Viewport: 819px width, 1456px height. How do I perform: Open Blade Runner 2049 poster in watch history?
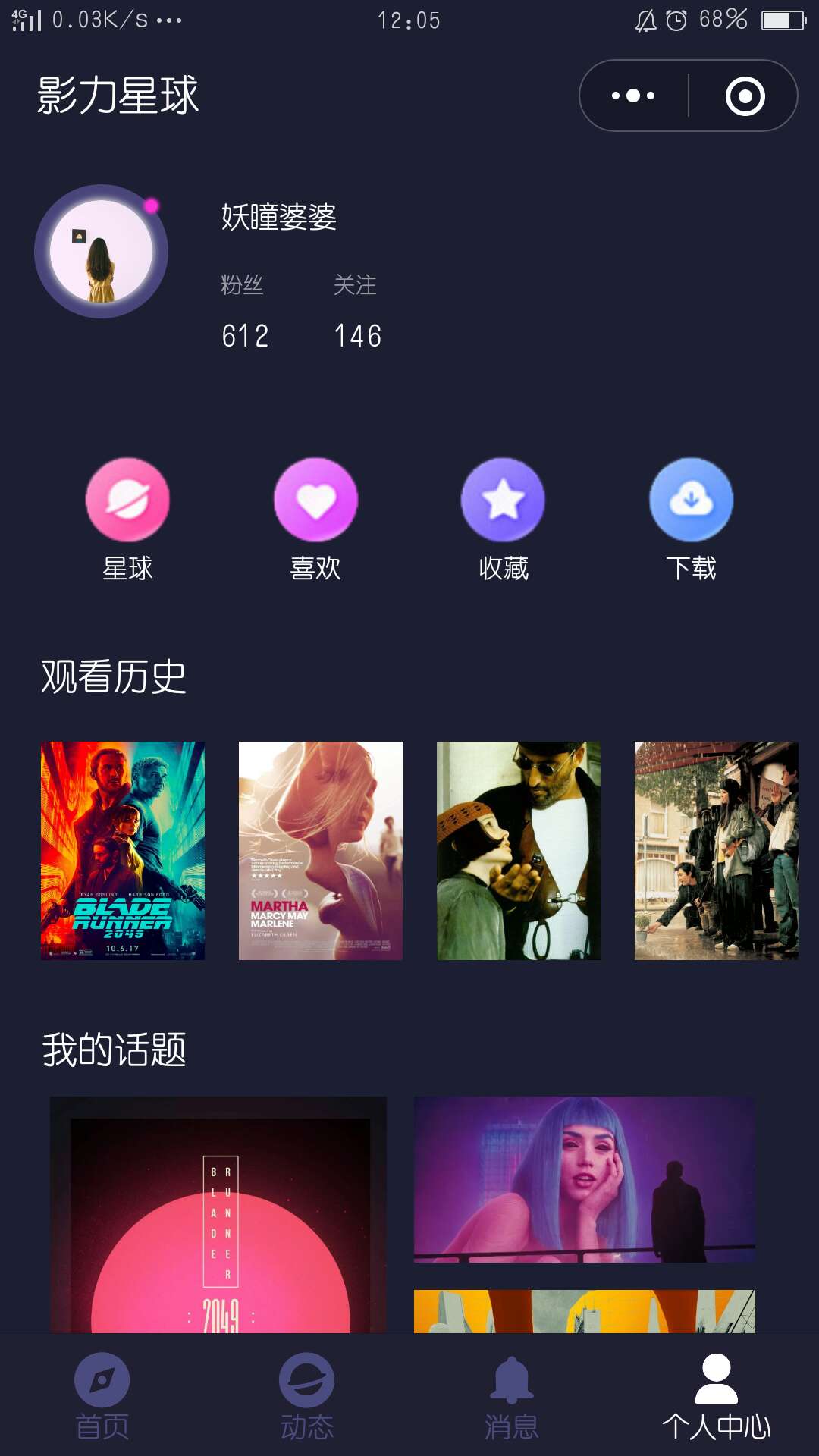tap(123, 851)
